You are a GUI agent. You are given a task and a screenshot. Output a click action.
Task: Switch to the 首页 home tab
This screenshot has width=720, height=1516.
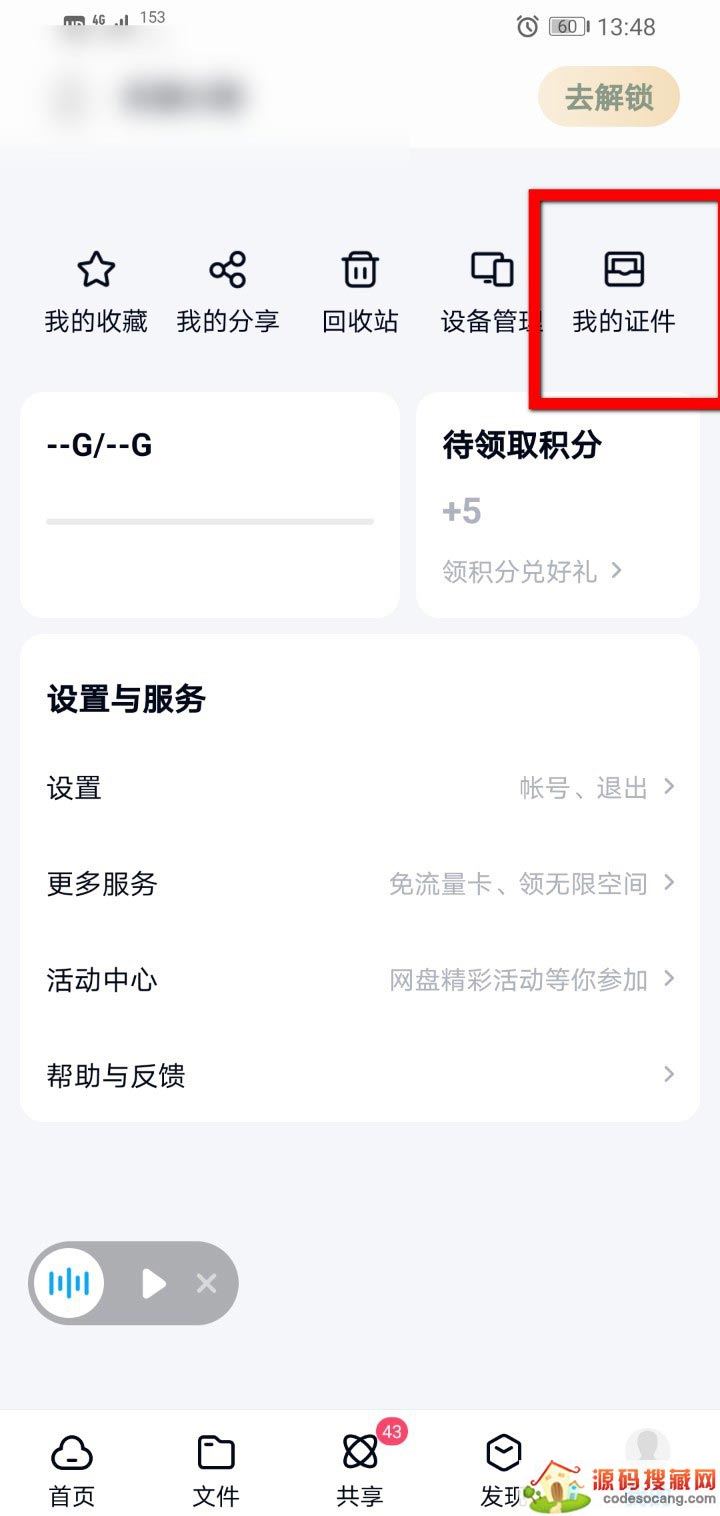coord(72,1470)
